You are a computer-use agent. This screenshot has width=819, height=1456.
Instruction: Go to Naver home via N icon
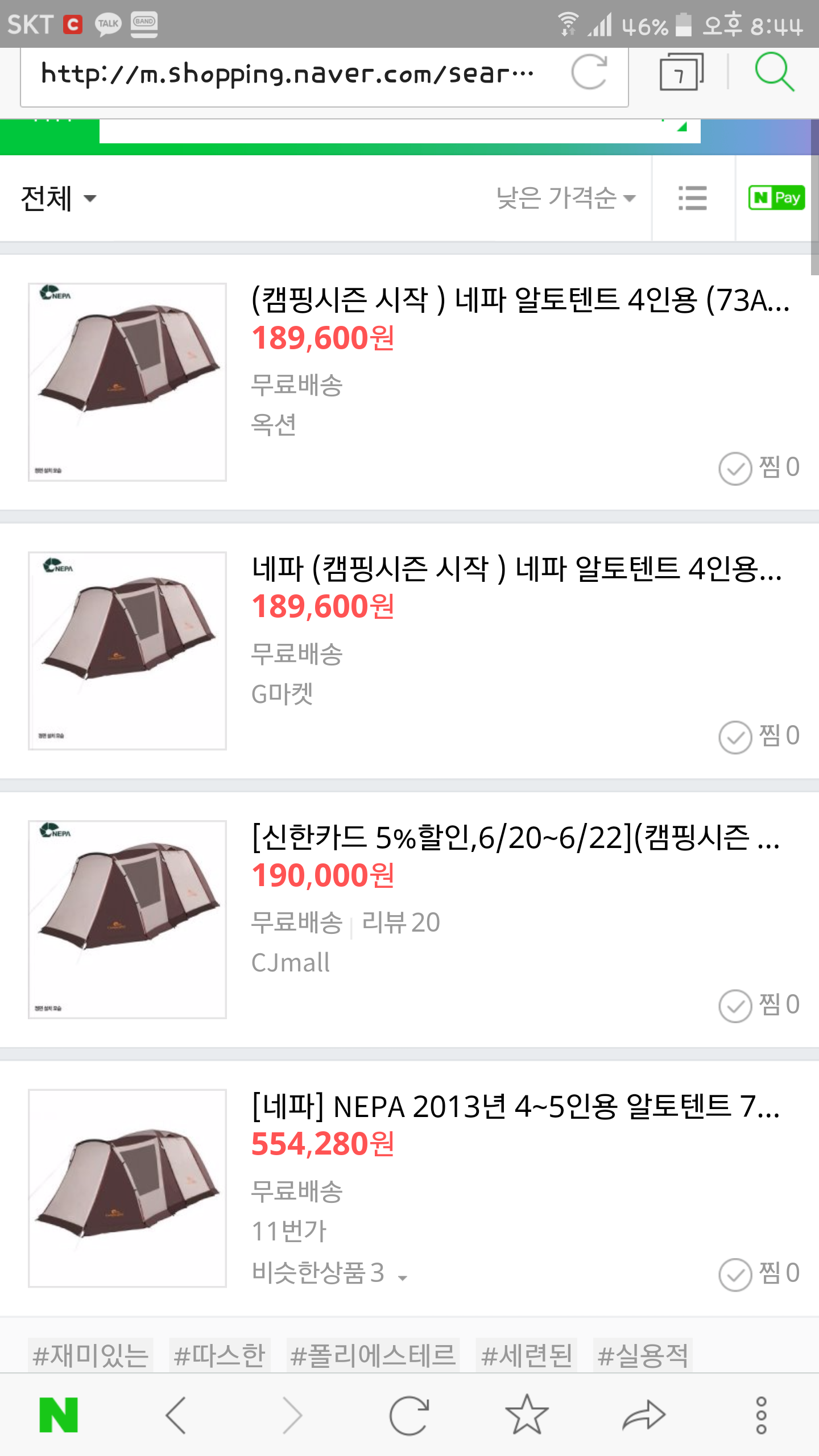click(59, 1415)
